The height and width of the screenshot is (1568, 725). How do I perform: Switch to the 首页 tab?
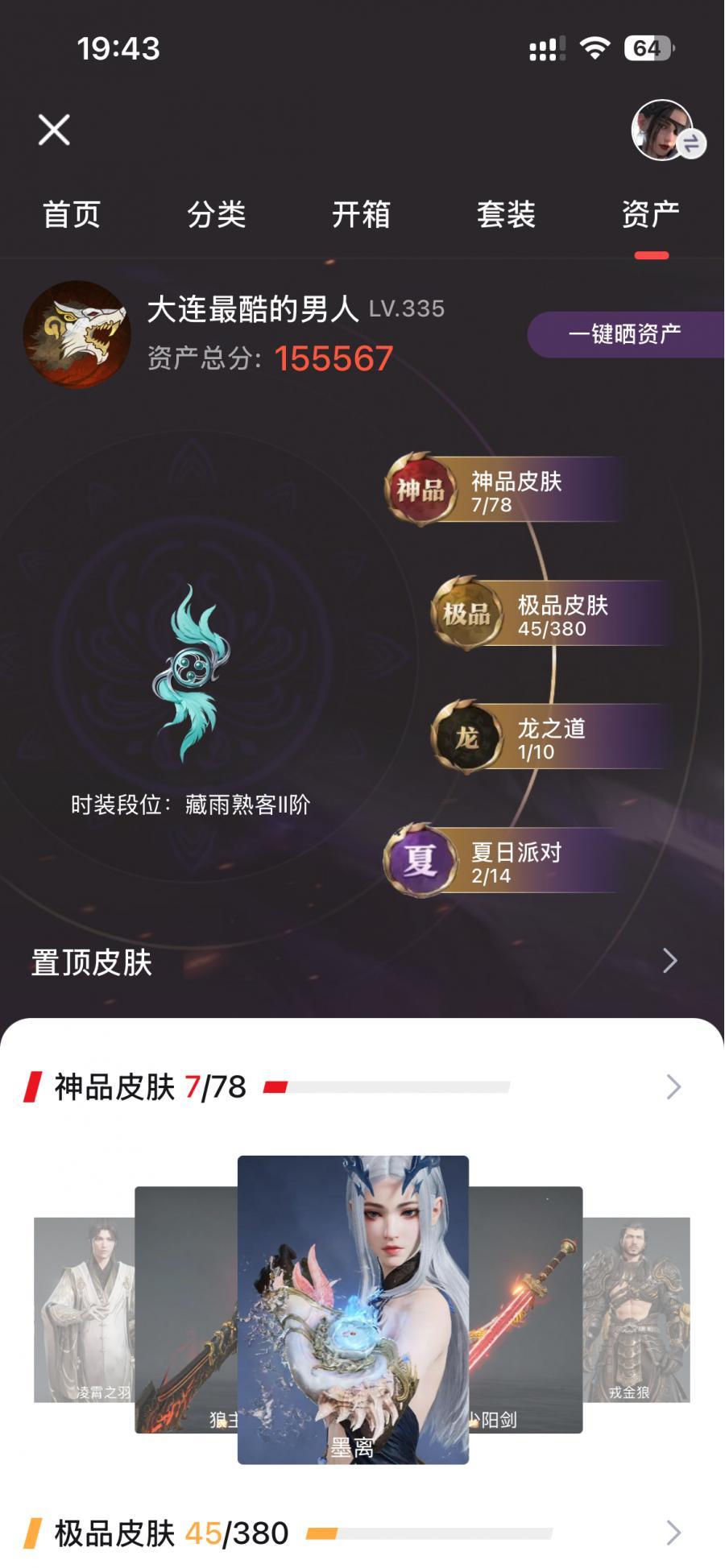tap(72, 215)
